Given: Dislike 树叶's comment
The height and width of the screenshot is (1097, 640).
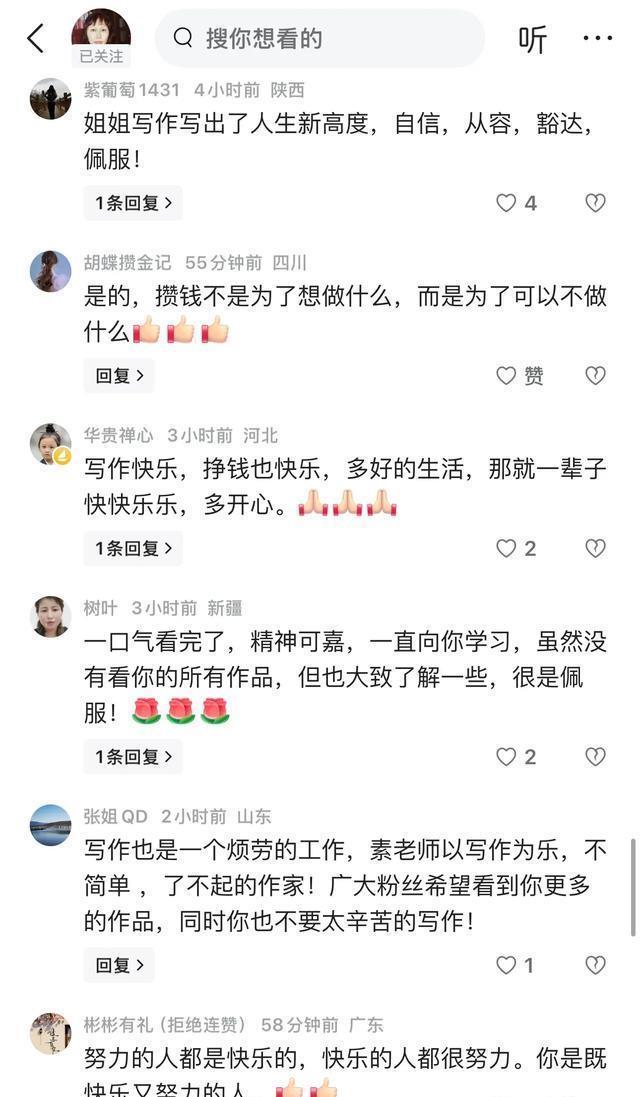Looking at the screenshot, I should (595, 757).
